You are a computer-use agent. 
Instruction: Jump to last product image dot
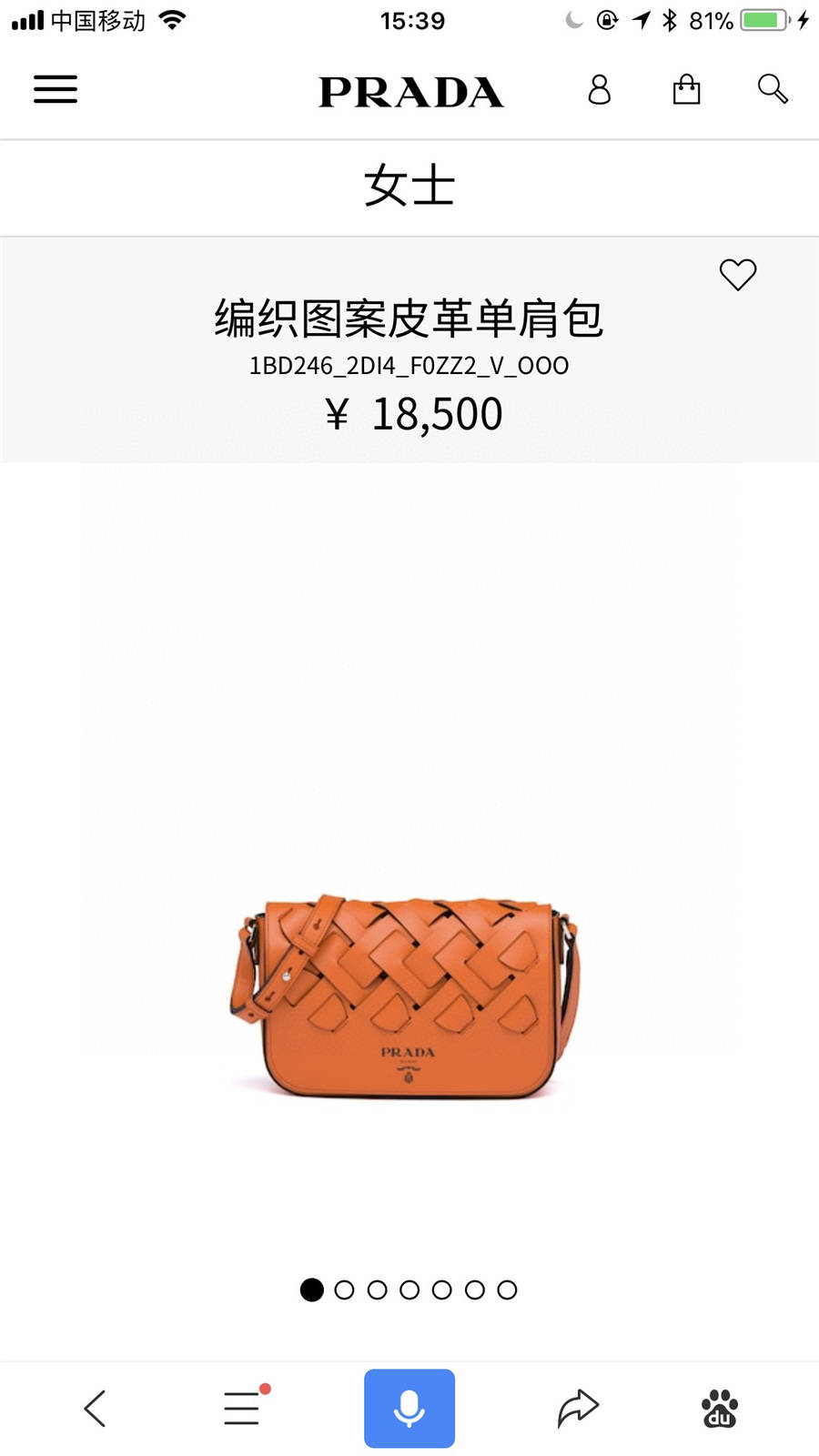pos(507,1289)
